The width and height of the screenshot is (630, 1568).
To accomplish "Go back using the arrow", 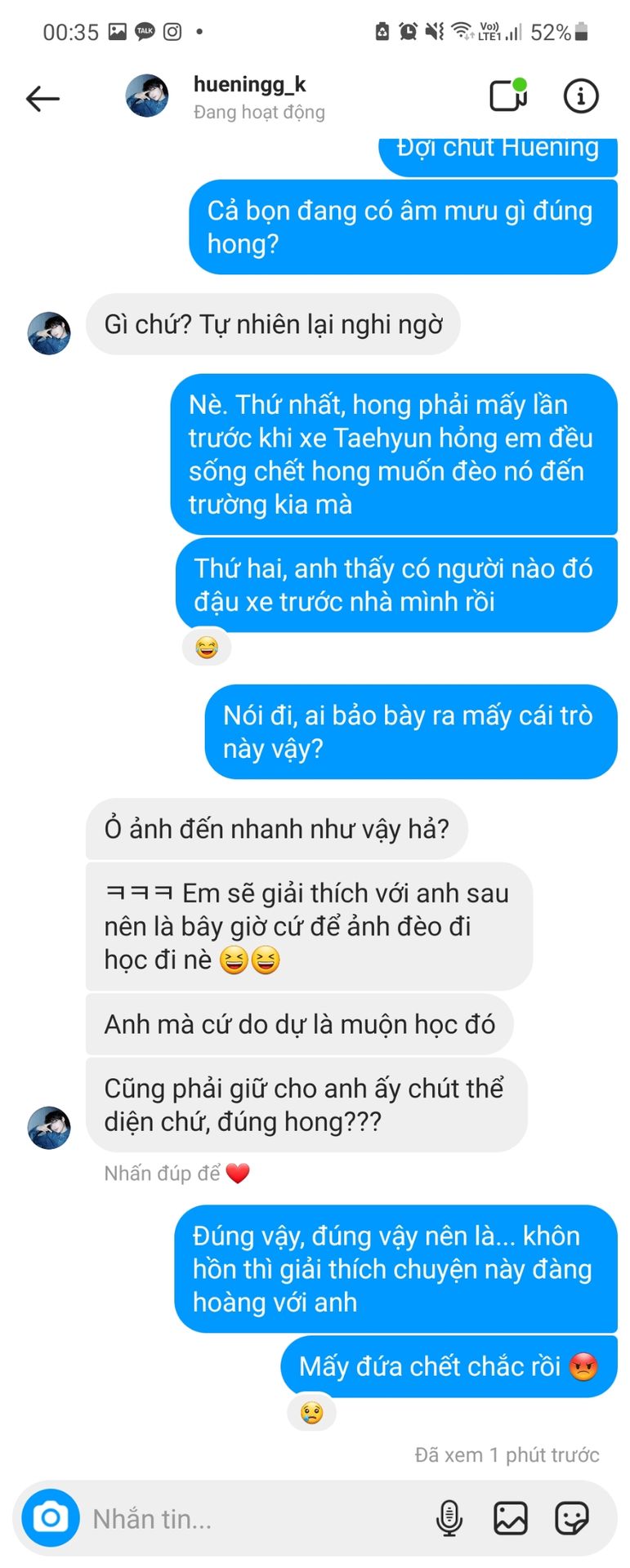I will point(42,99).
